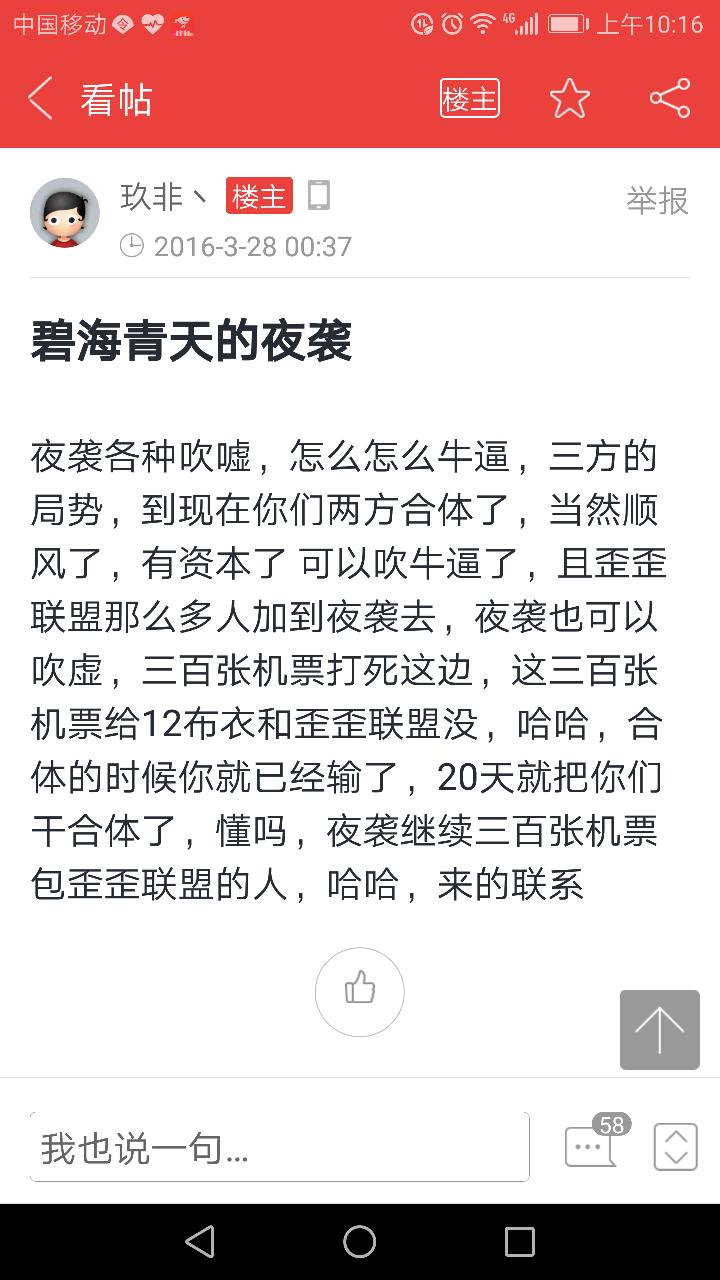The width and height of the screenshot is (720, 1280).
Task: Open 玖非丶's profile avatar
Action: 65,213
